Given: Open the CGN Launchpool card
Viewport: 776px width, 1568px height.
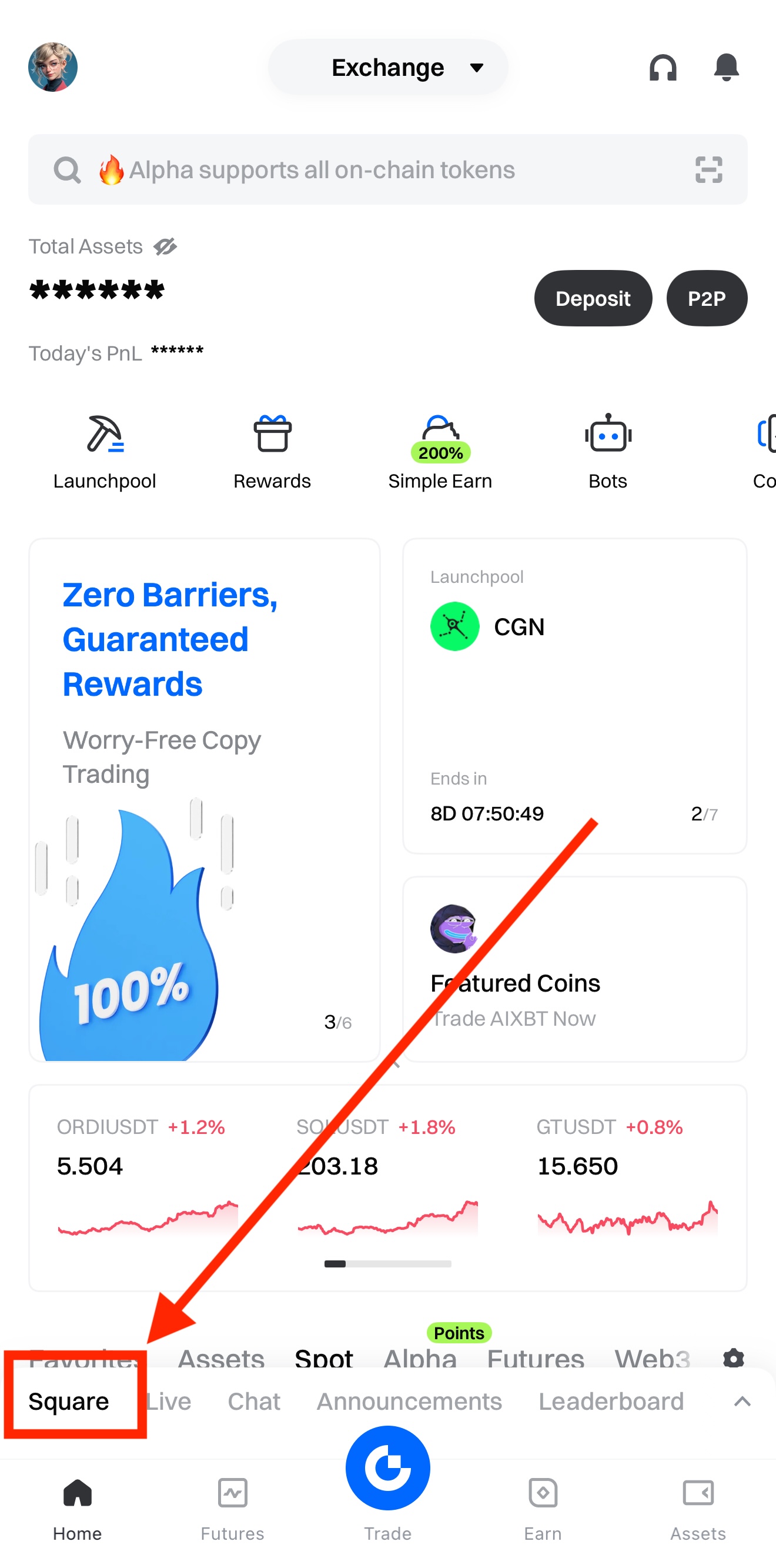Looking at the screenshot, I should [x=574, y=695].
